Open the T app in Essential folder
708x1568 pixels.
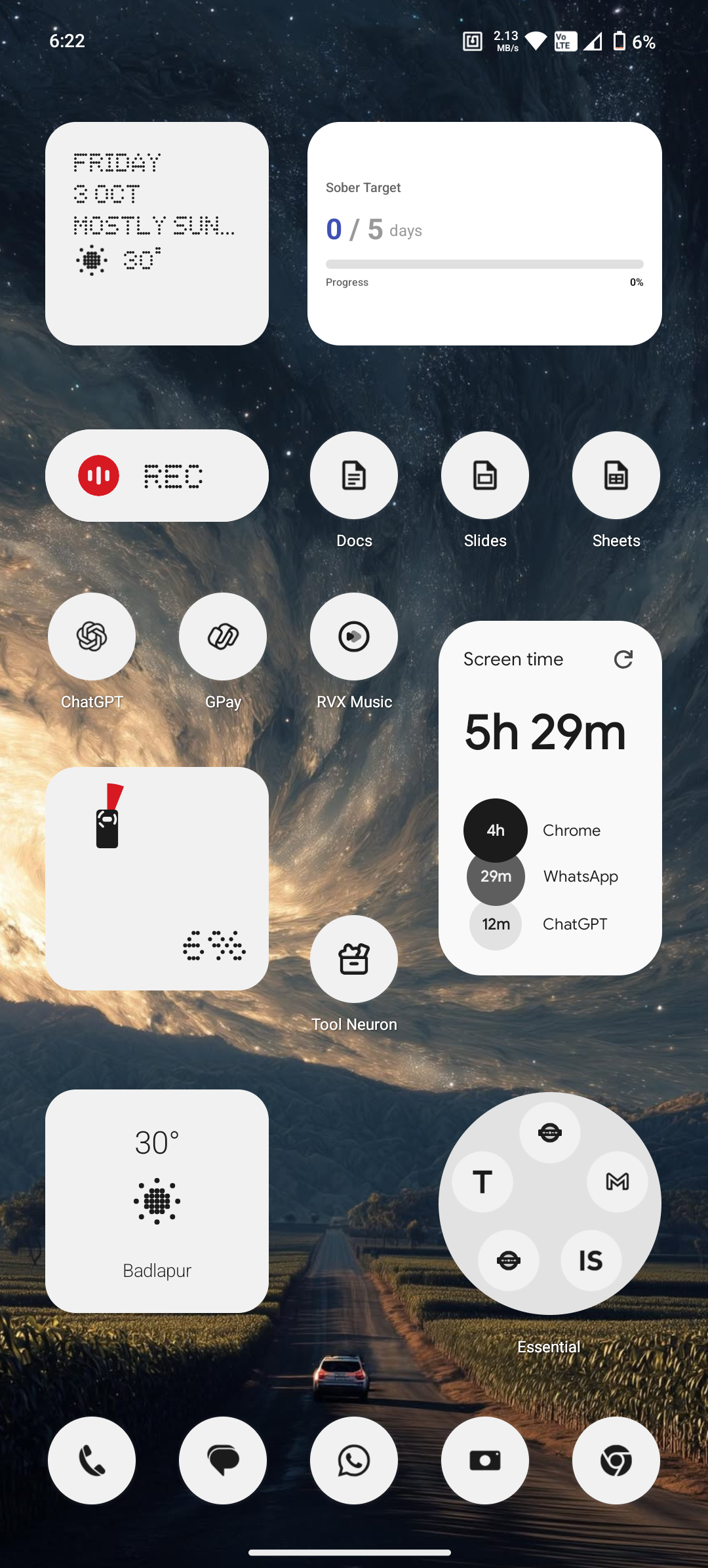482,1182
